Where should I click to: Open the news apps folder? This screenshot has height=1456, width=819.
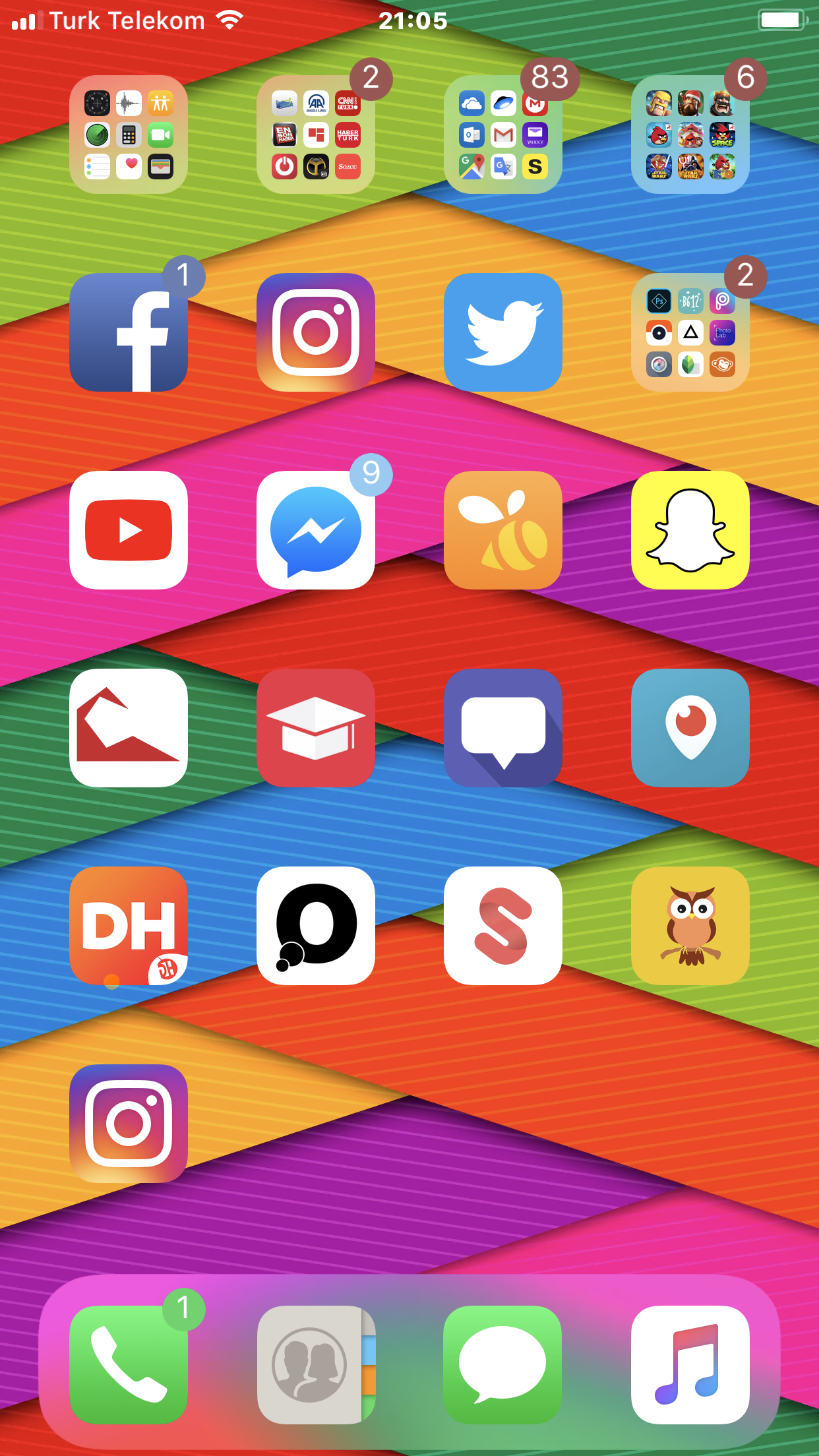click(x=316, y=135)
